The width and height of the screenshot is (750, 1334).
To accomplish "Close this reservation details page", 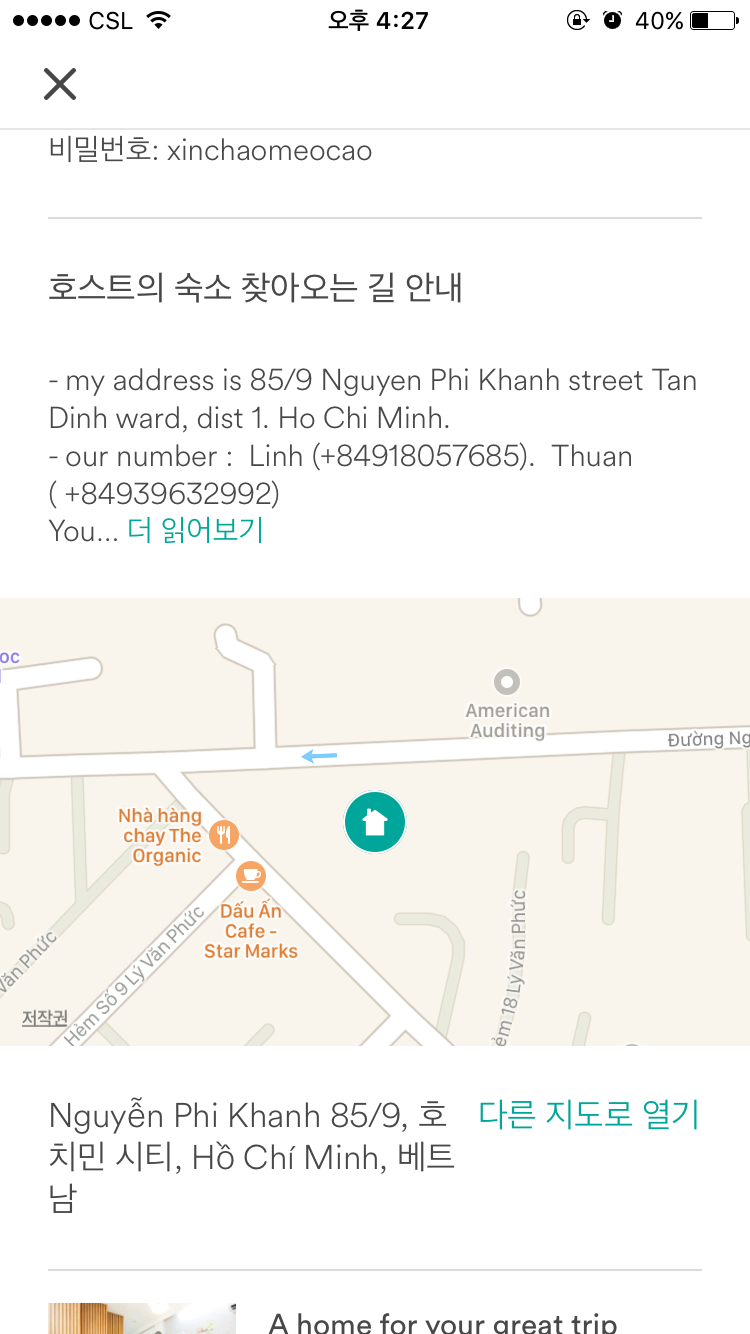I will pyautogui.click(x=60, y=84).
